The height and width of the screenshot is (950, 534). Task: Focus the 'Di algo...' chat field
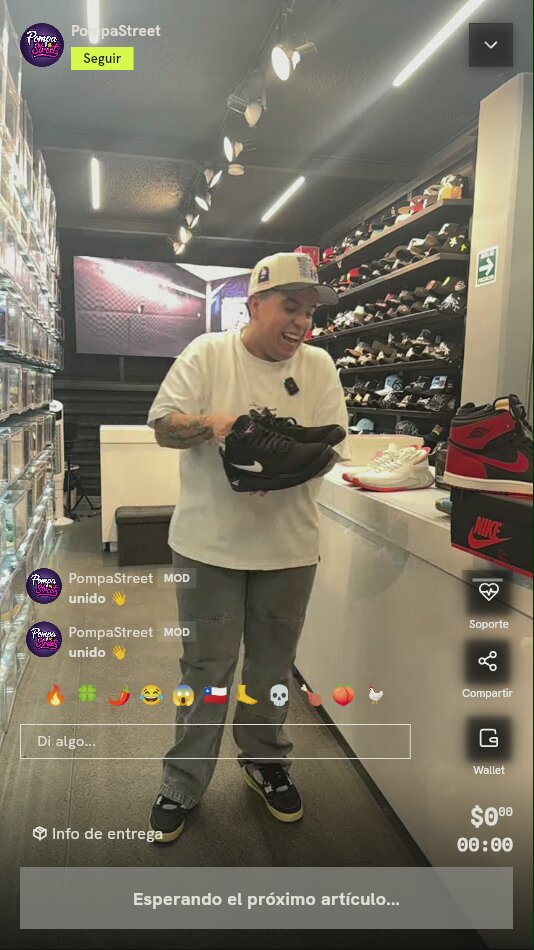(x=215, y=742)
